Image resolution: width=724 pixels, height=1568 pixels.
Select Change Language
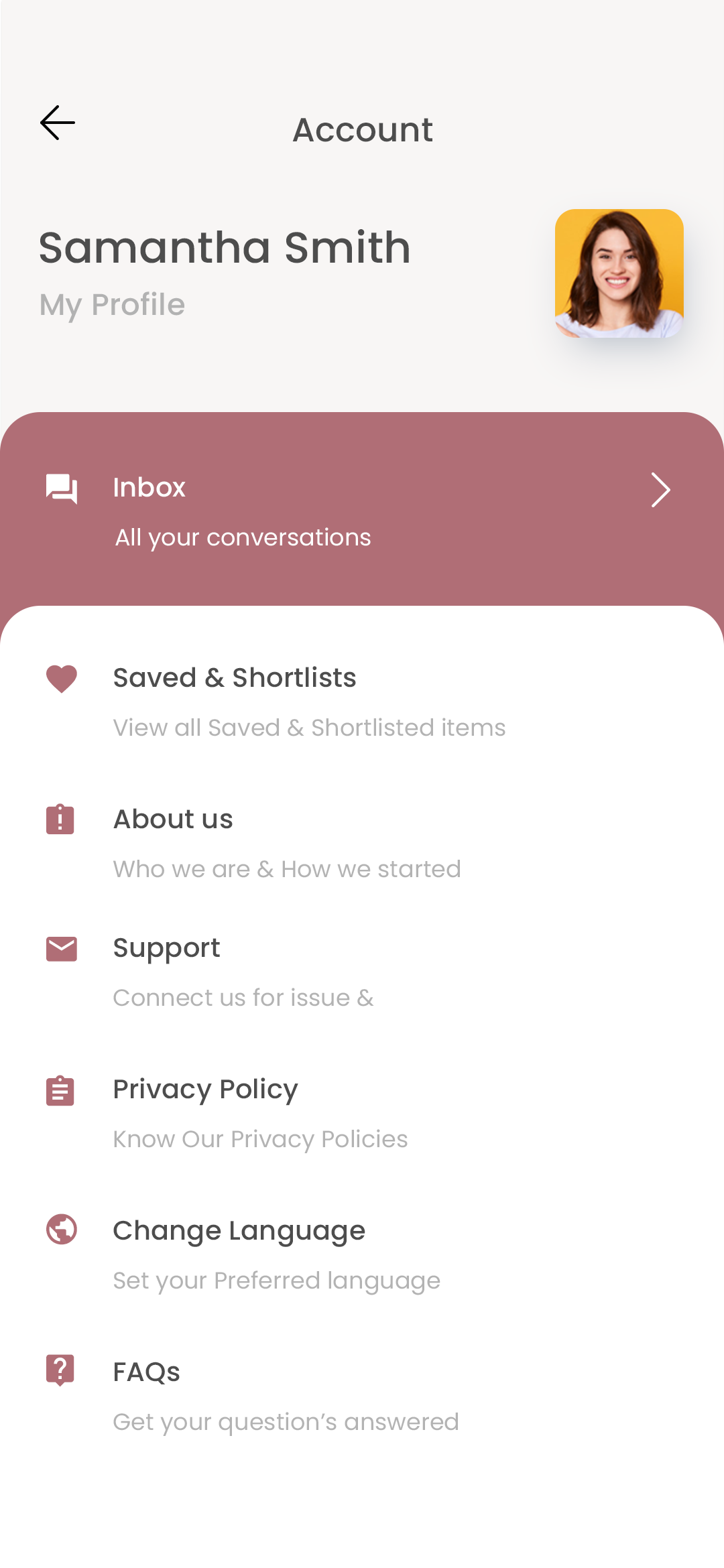(239, 1231)
